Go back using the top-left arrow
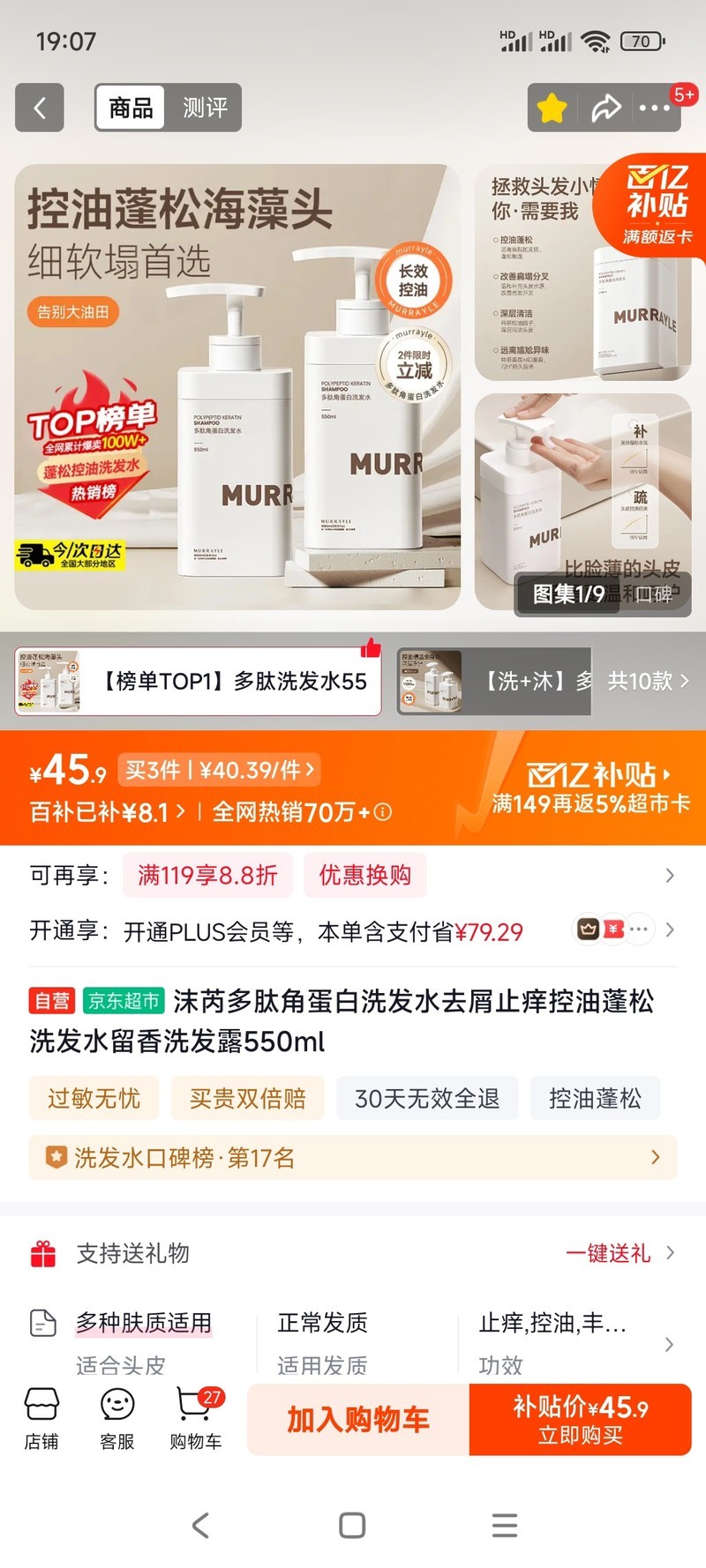Image resolution: width=706 pixels, height=1568 pixels. [x=40, y=108]
